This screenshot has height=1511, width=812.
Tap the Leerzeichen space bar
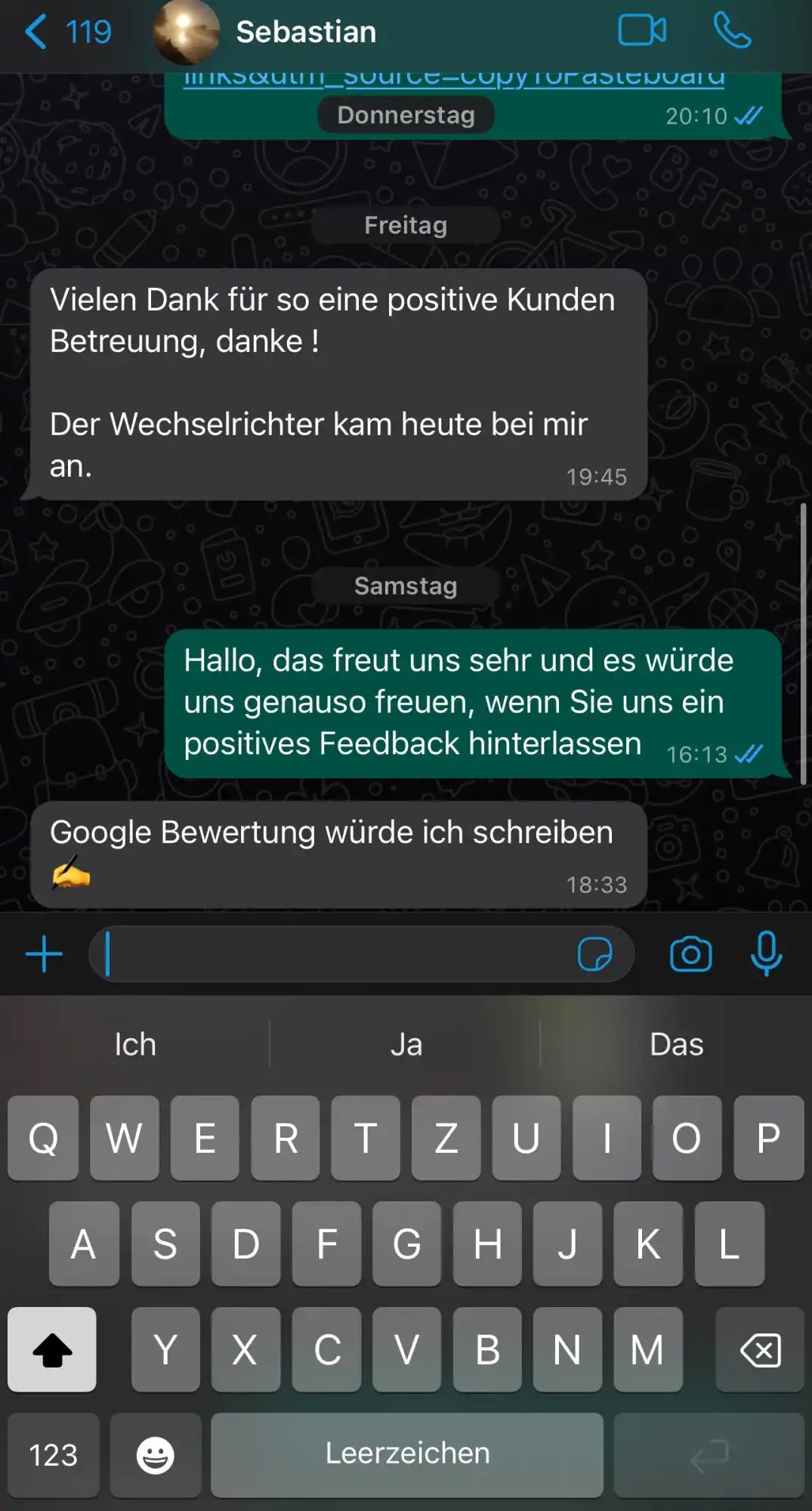tap(406, 1454)
